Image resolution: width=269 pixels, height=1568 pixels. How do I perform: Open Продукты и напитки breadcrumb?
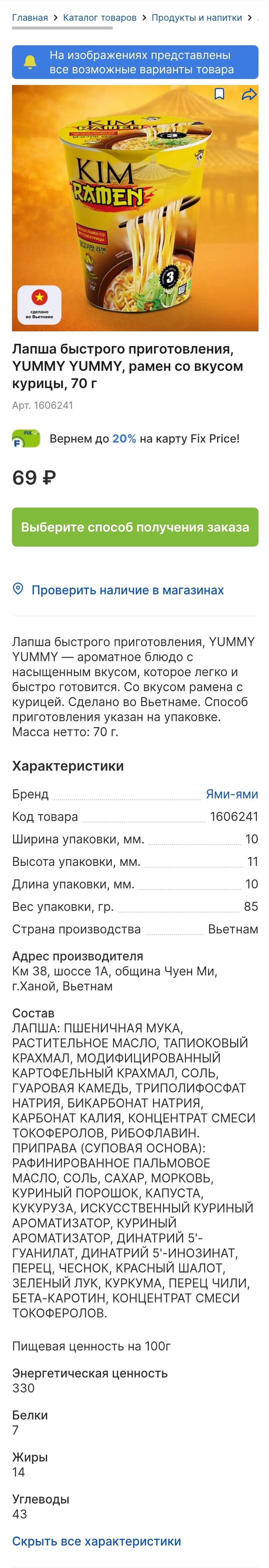click(196, 18)
